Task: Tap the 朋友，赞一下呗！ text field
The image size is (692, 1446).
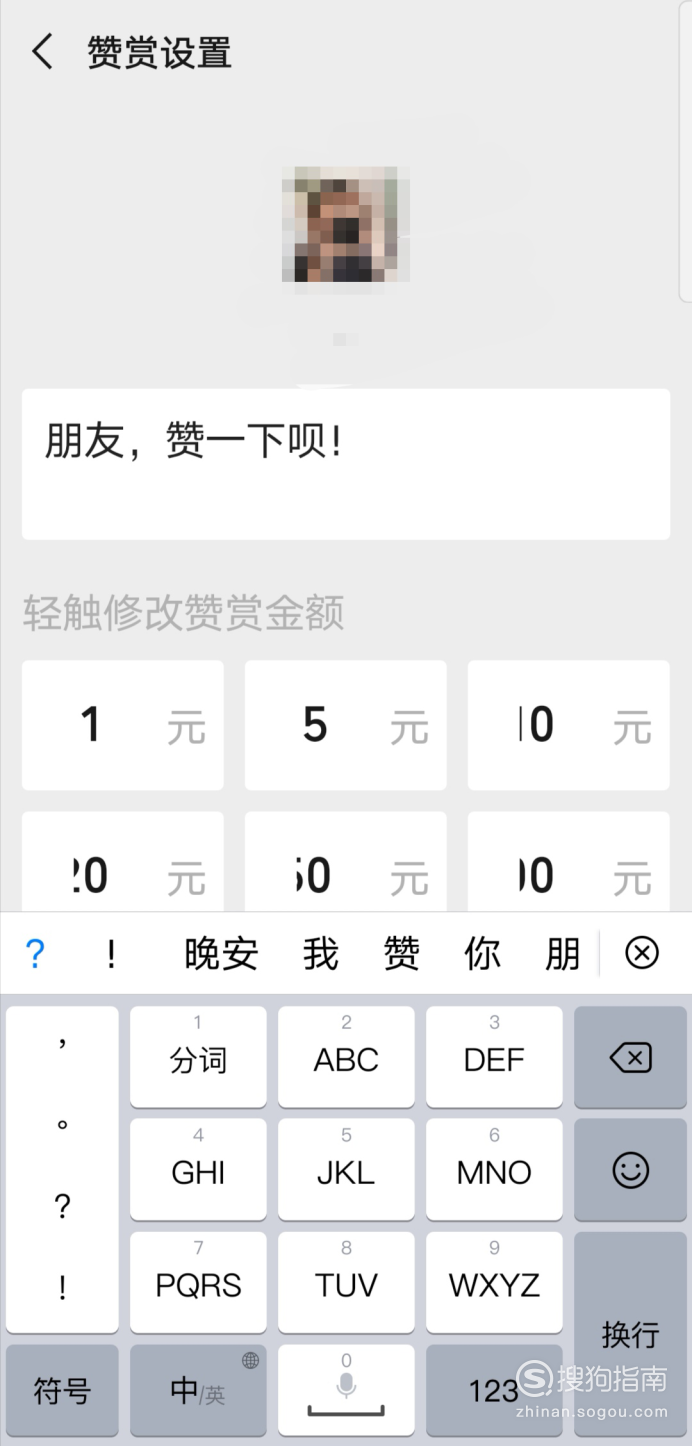Action: coord(346,464)
